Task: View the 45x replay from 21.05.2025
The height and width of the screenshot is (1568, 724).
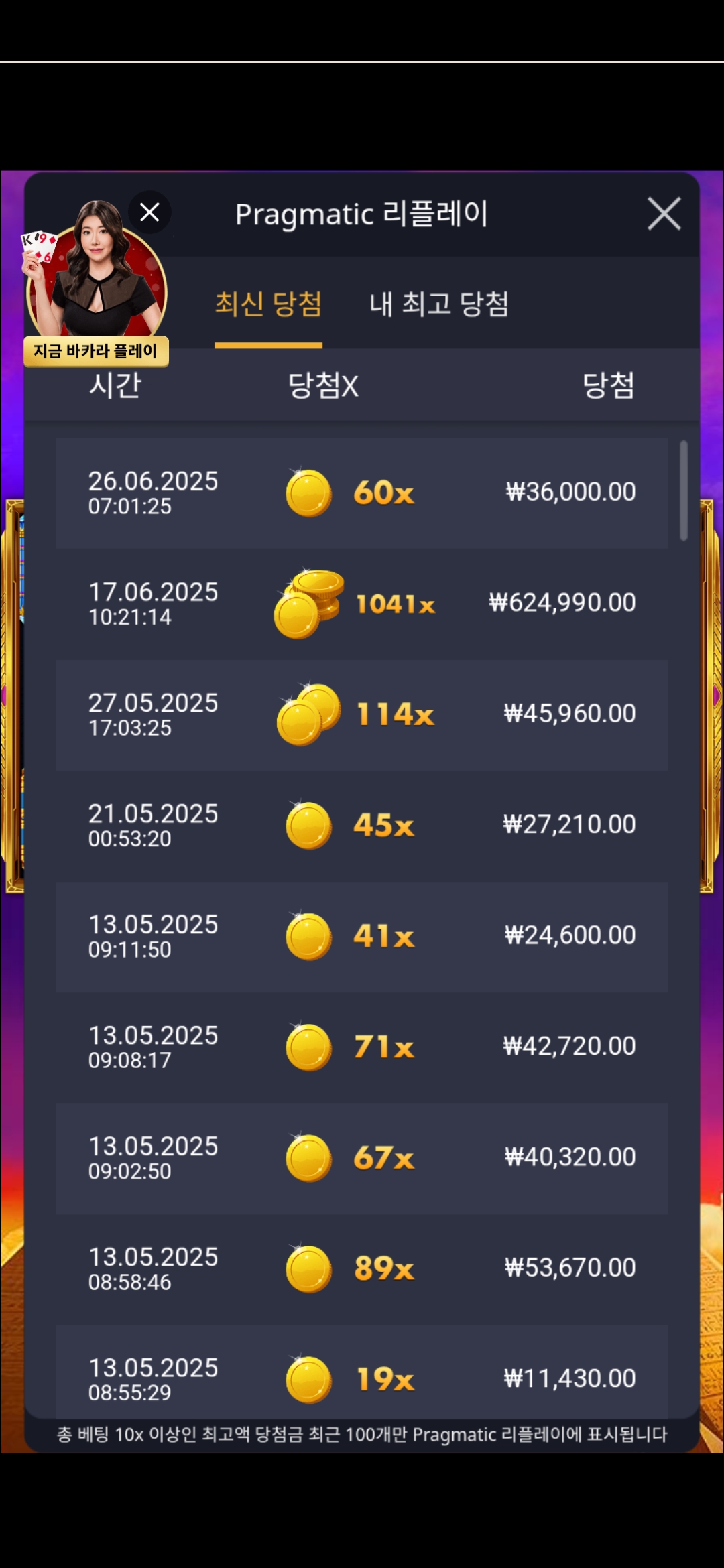Action: point(362,825)
